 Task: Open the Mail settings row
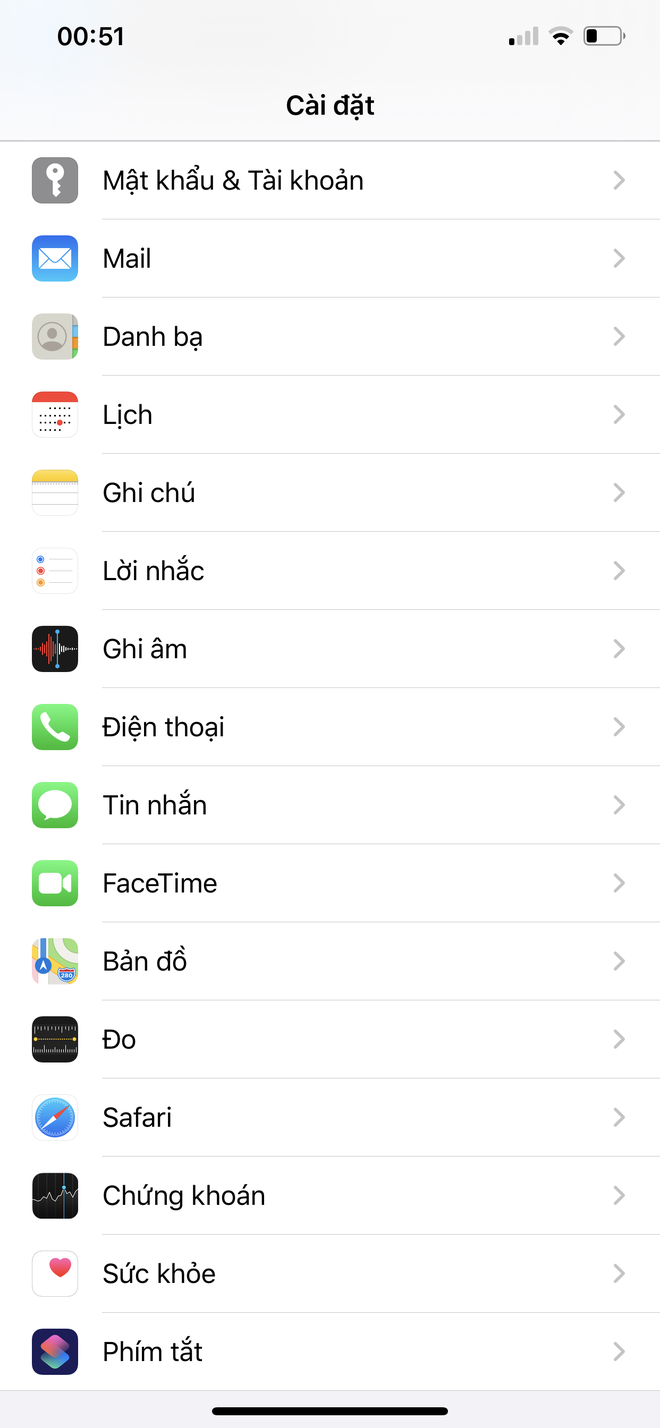pyautogui.click(x=330, y=259)
